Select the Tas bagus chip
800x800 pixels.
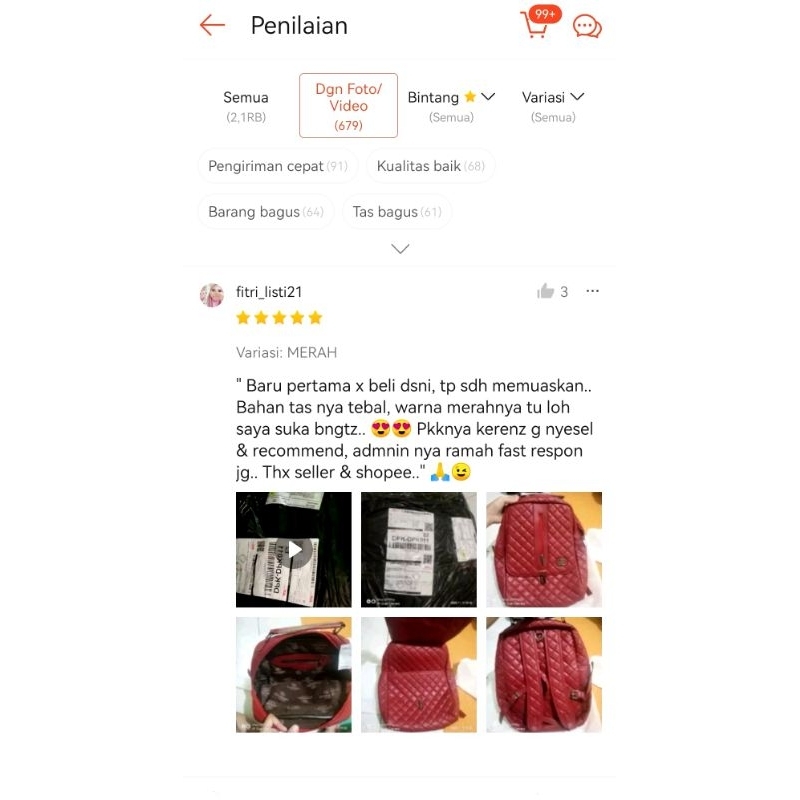pyautogui.click(x=396, y=212)
